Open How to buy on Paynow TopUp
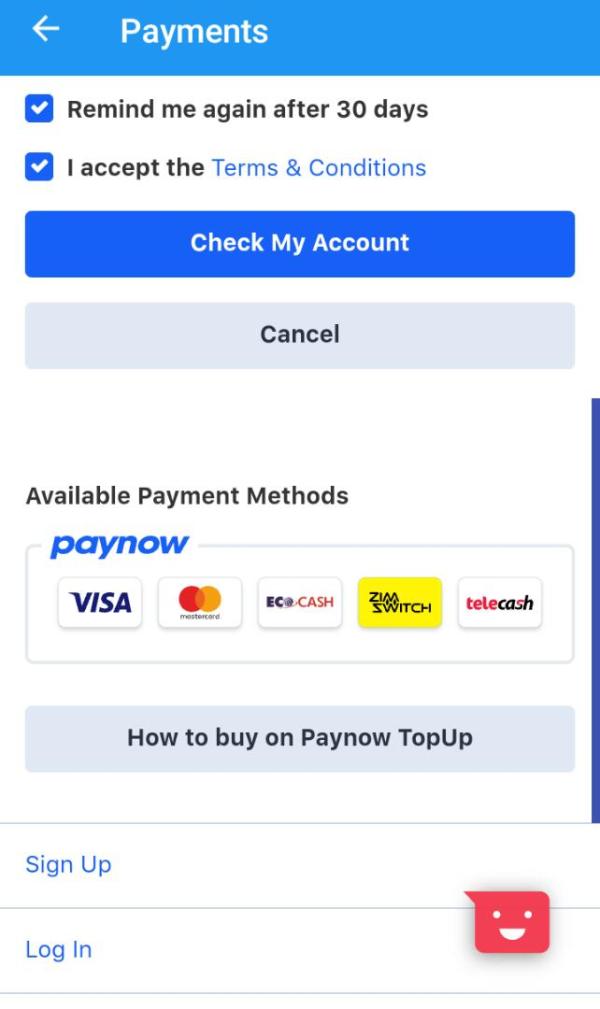Image resolution: width=600 pixels, height=1009 pixels. [x=300, y=738]
